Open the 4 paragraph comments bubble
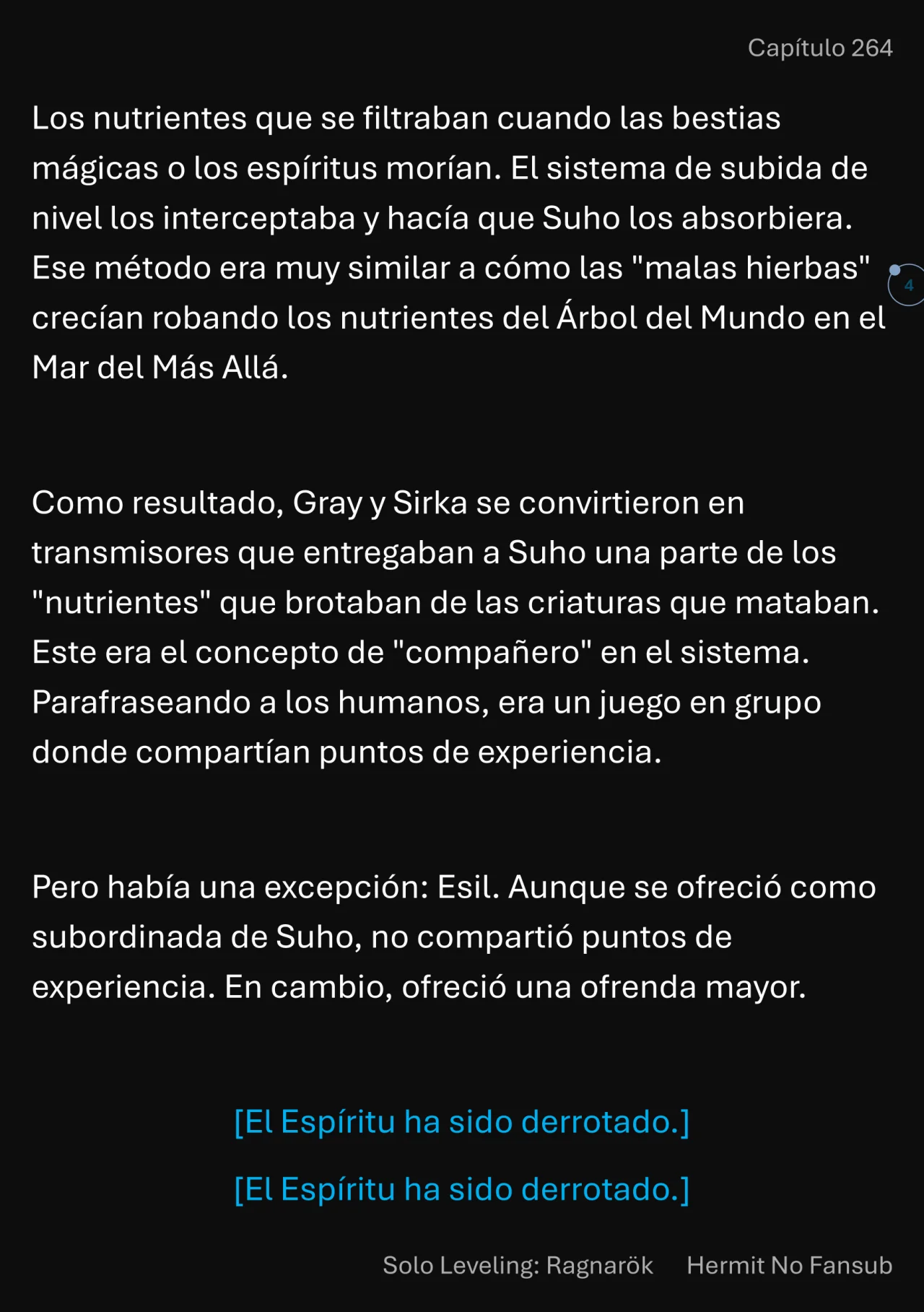924x1312 pixels. pos(908,285)
